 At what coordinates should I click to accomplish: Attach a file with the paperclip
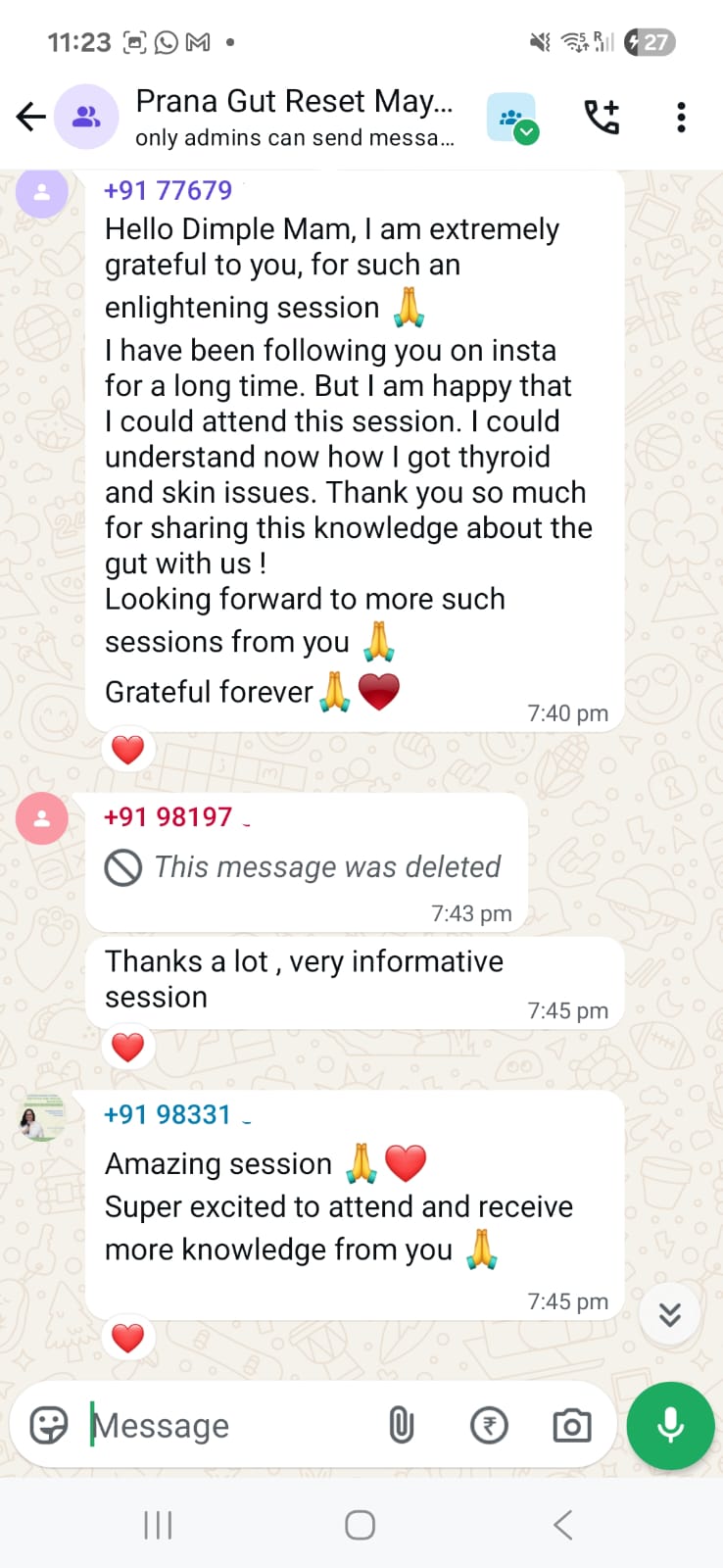(402, 1426)
